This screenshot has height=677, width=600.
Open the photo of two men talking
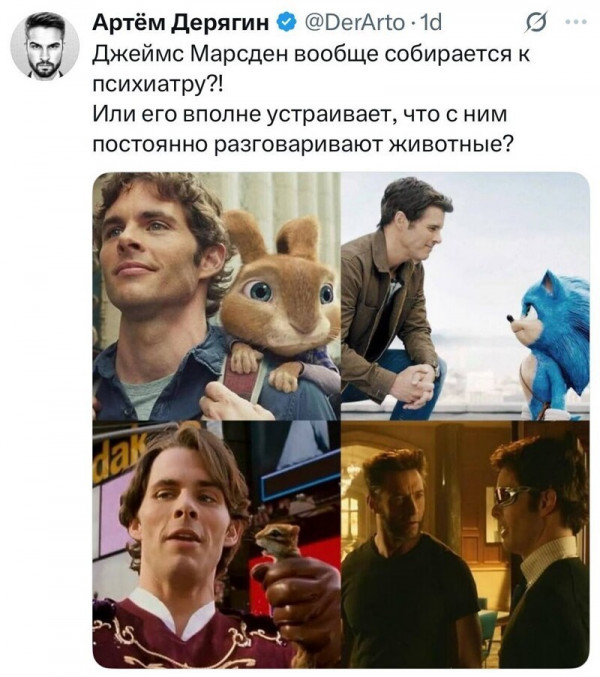(x=464, y=545)
